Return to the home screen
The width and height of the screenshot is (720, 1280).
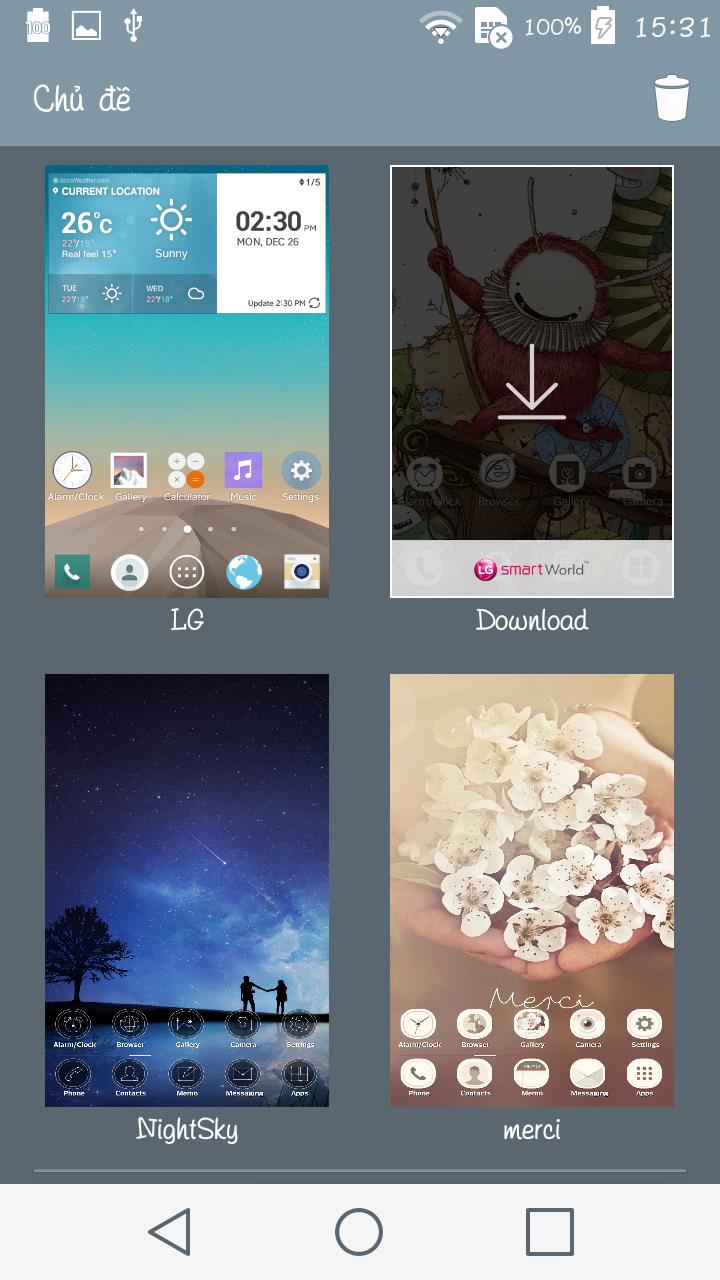point(359,1231)
